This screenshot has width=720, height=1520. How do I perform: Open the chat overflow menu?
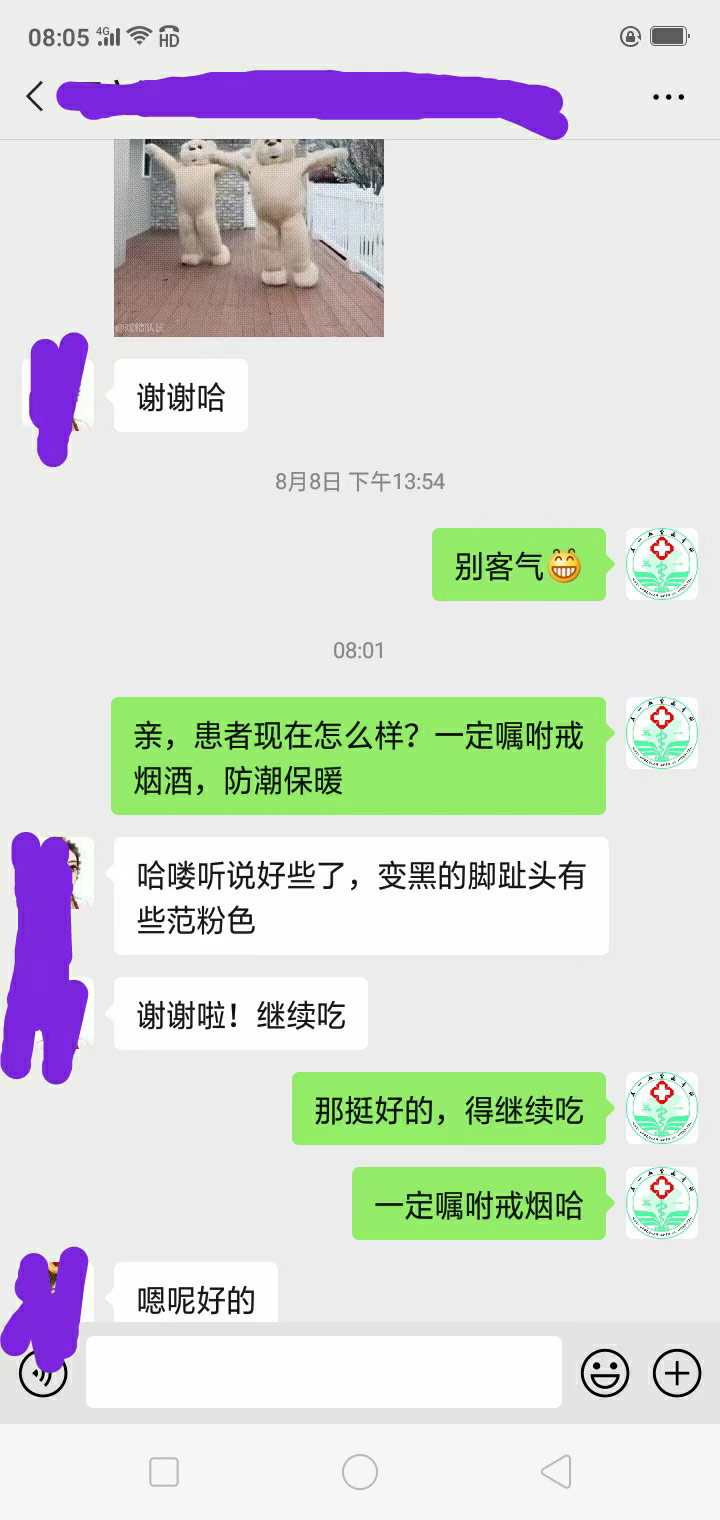668,97
